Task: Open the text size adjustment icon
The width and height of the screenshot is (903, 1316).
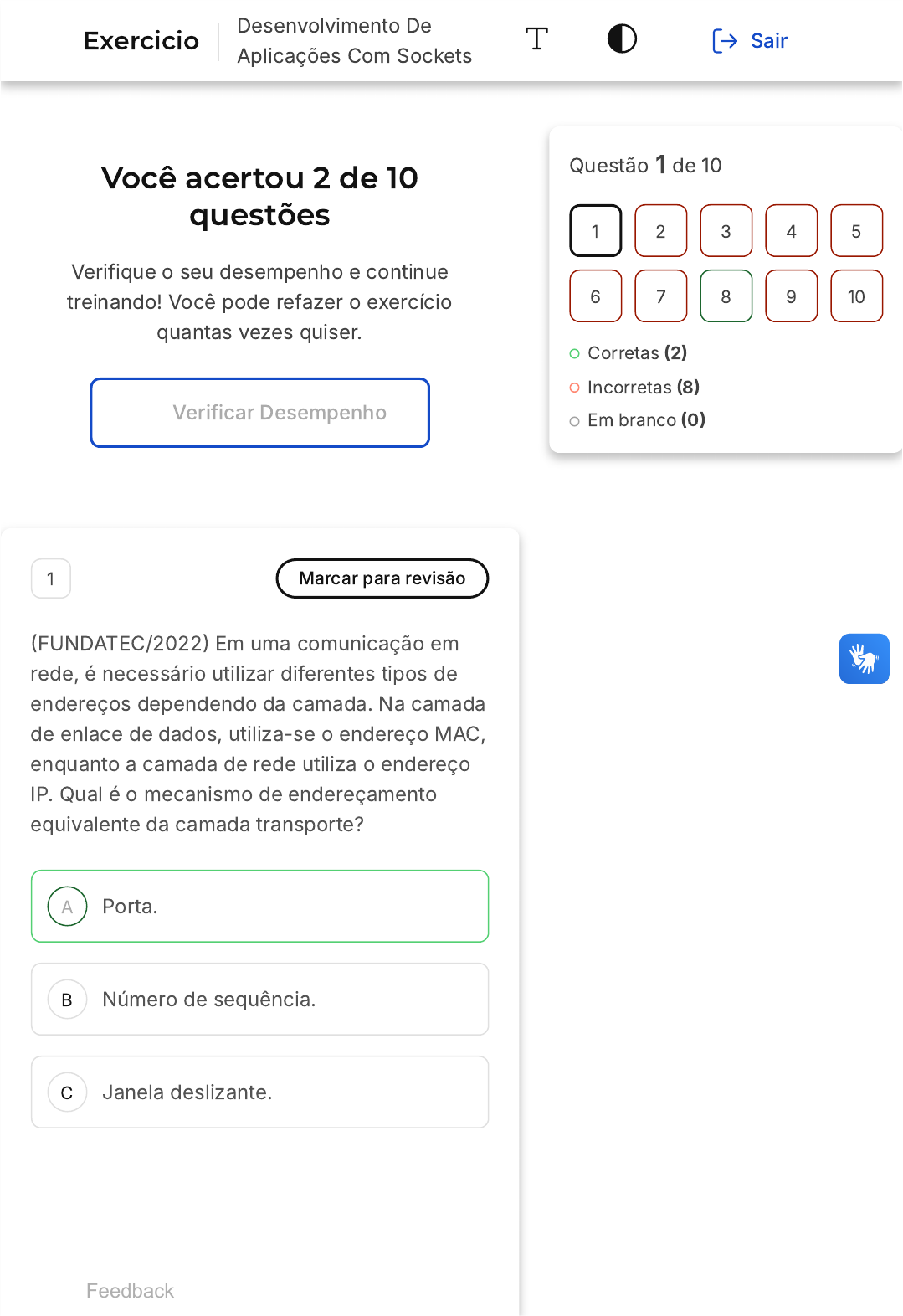Action: point(536,39)
